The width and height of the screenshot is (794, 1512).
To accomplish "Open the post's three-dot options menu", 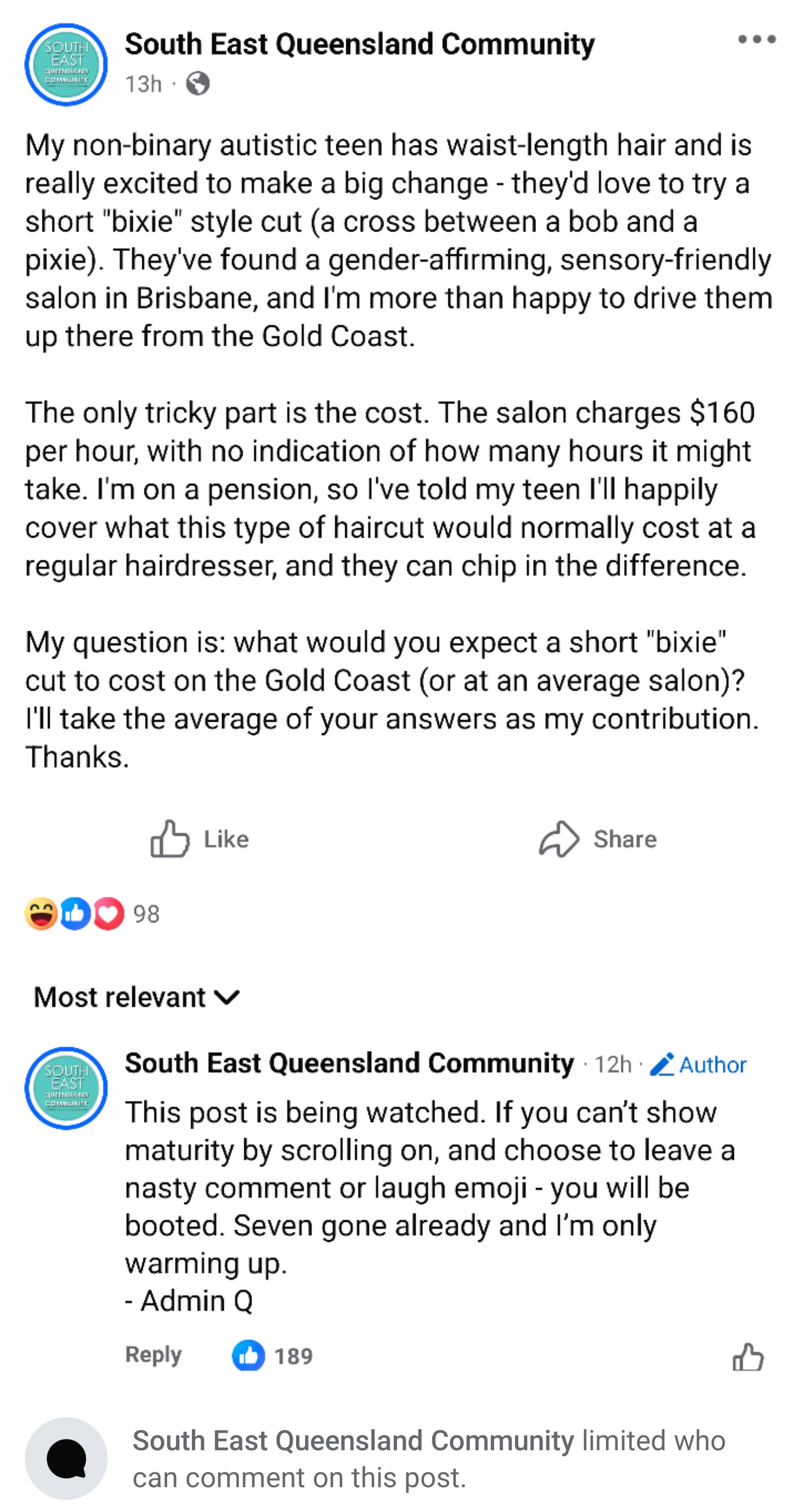I will pos(756,40).
